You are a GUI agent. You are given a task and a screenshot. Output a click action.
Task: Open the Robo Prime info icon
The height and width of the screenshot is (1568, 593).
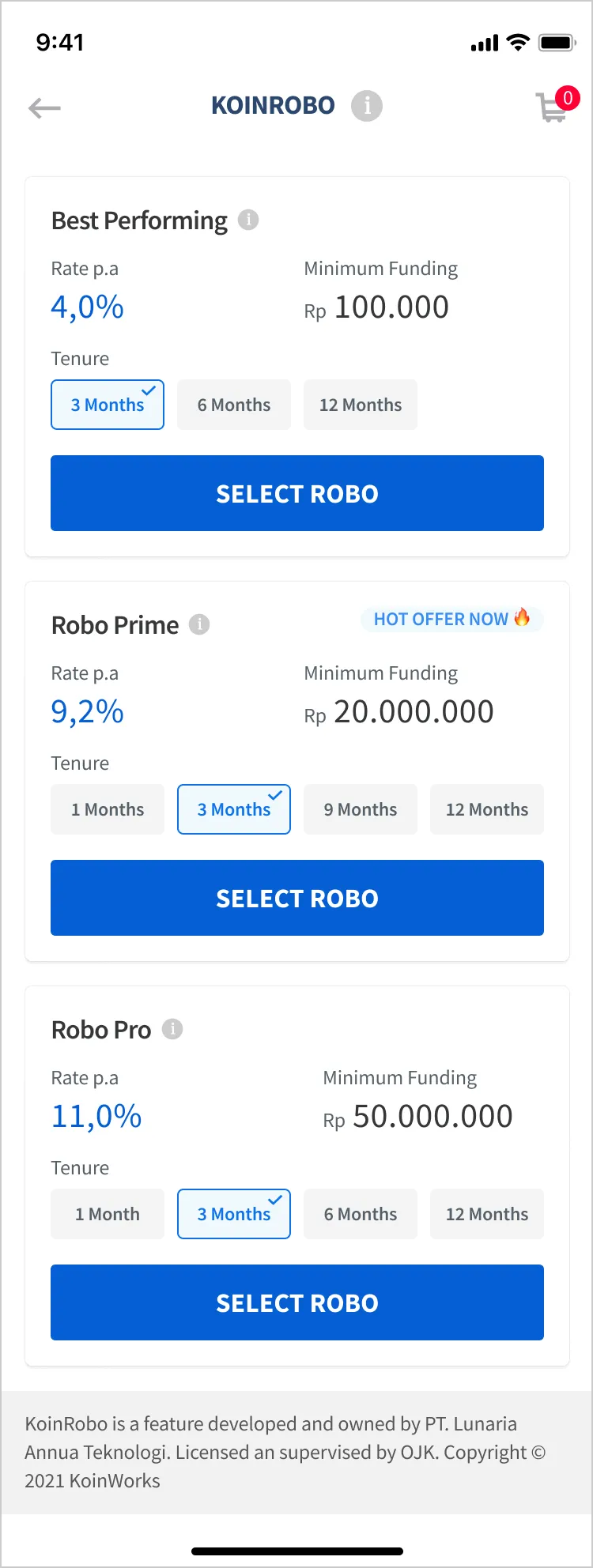click(199, 624)
